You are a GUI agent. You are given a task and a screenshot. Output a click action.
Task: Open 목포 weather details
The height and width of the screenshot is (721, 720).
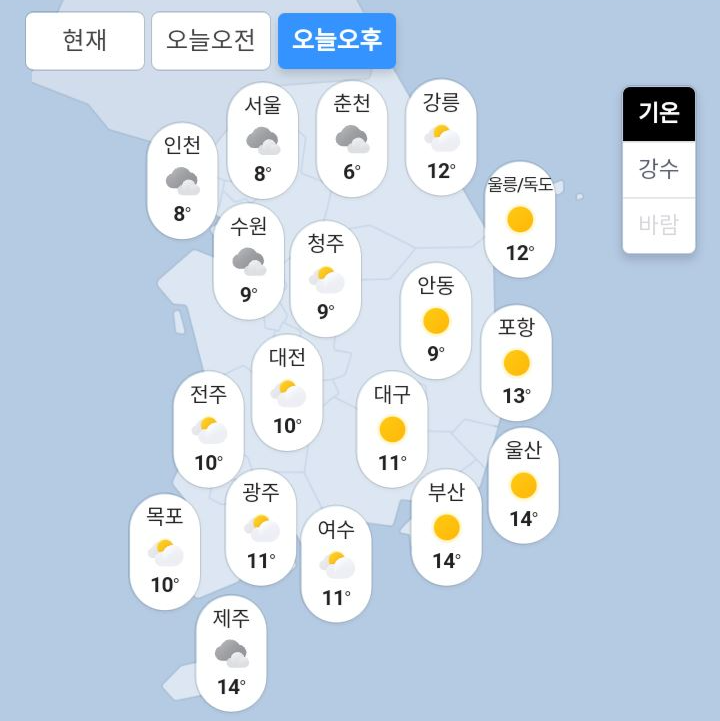click(165, 551)
